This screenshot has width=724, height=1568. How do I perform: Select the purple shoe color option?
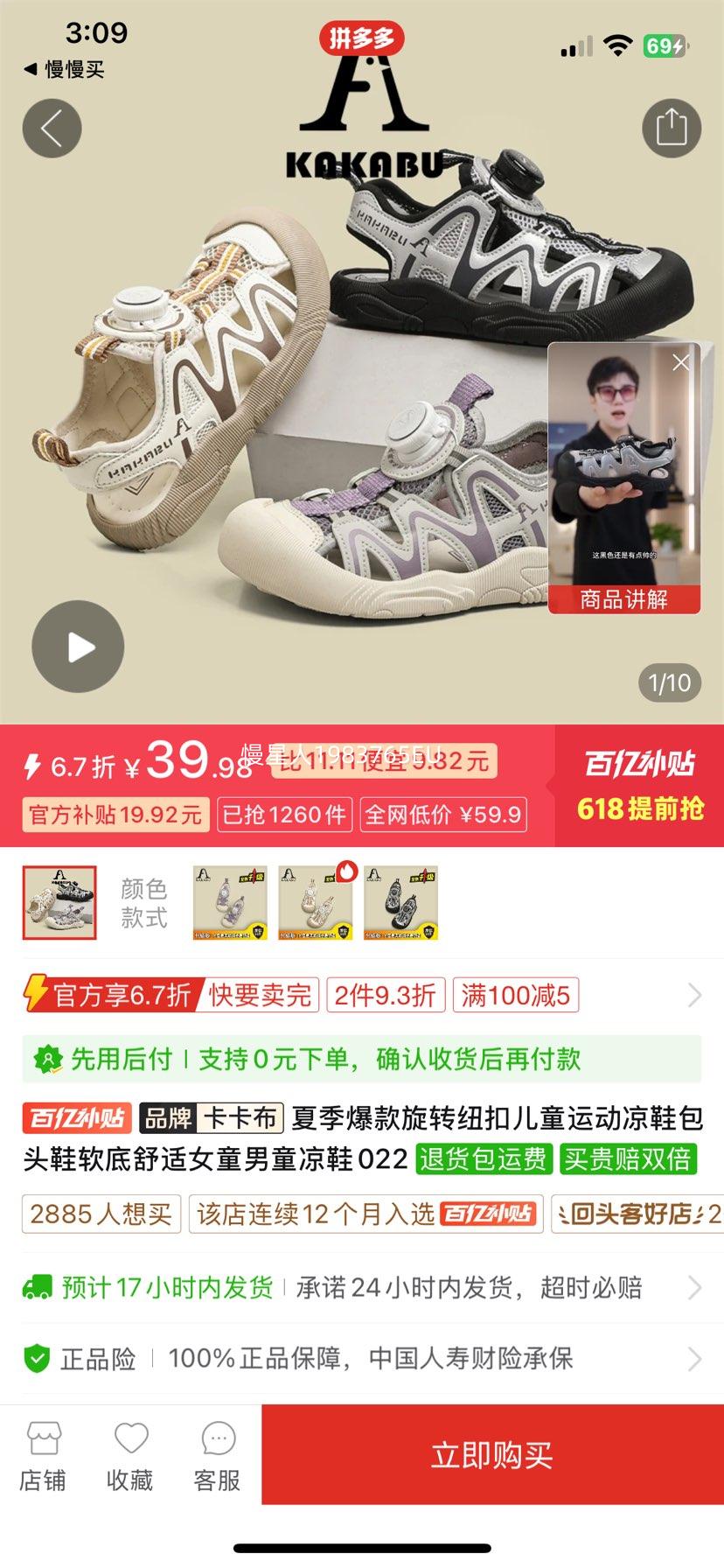tap(230, 903)
